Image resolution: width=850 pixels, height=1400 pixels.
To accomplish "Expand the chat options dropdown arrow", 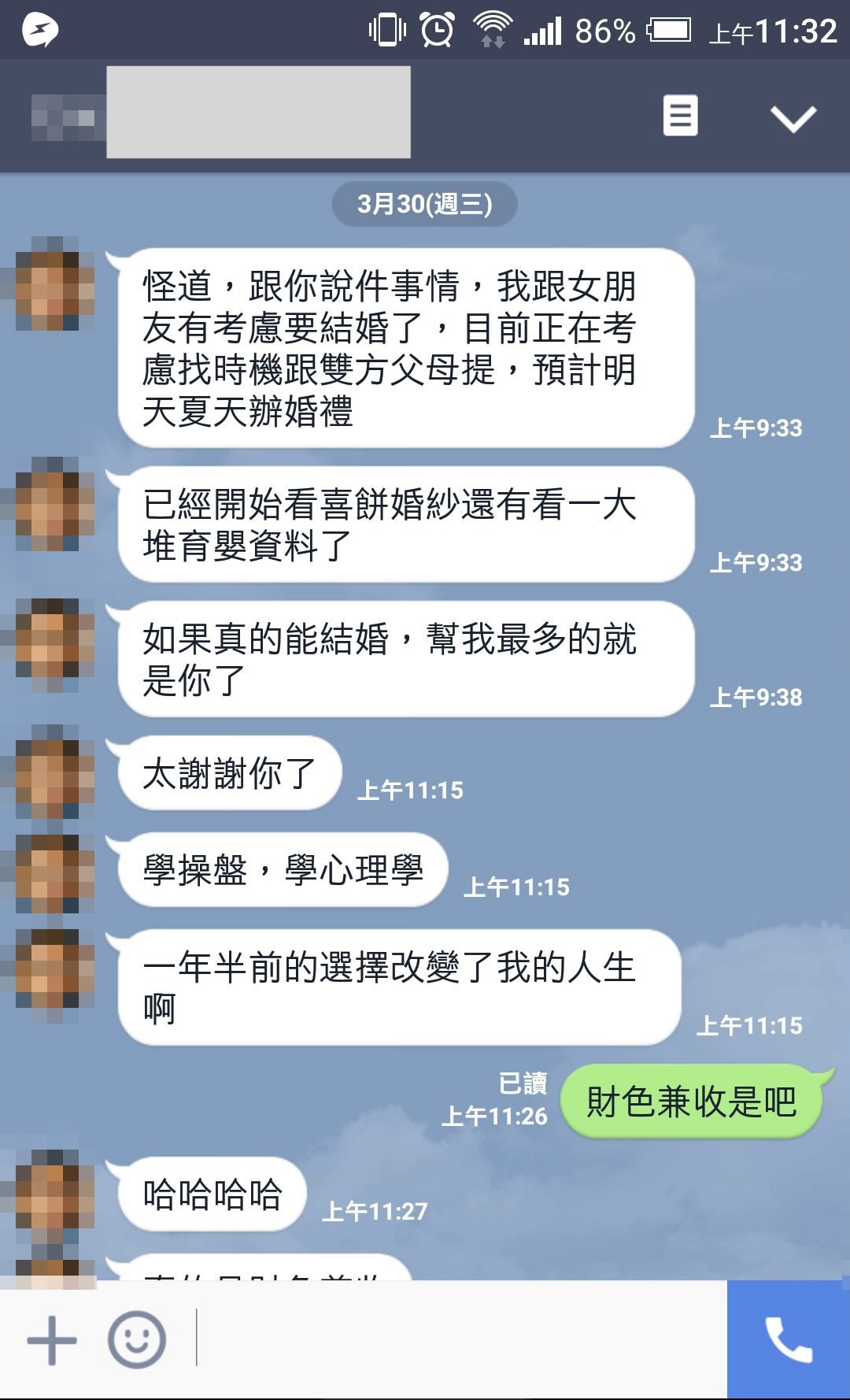I will point(793,118).
